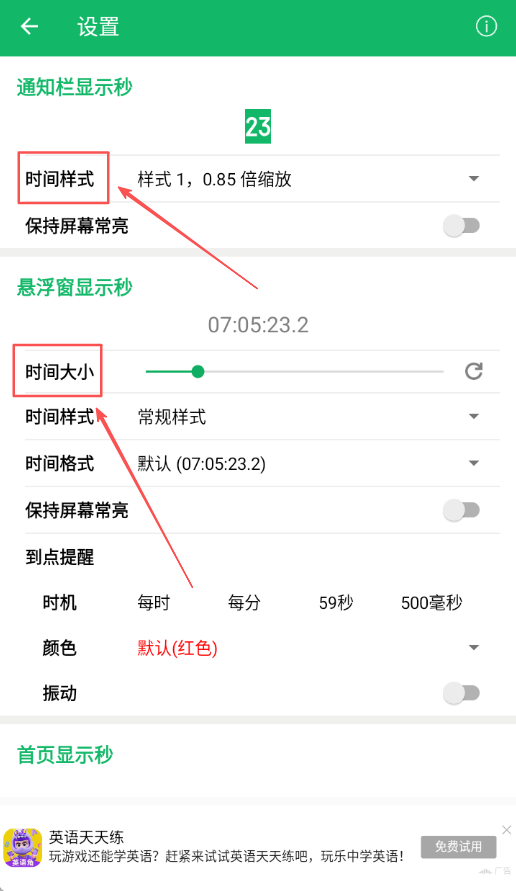The width and height of the screenshot is (516, 891).
Task: Open the info icon in the header
Action: (486, 26)
